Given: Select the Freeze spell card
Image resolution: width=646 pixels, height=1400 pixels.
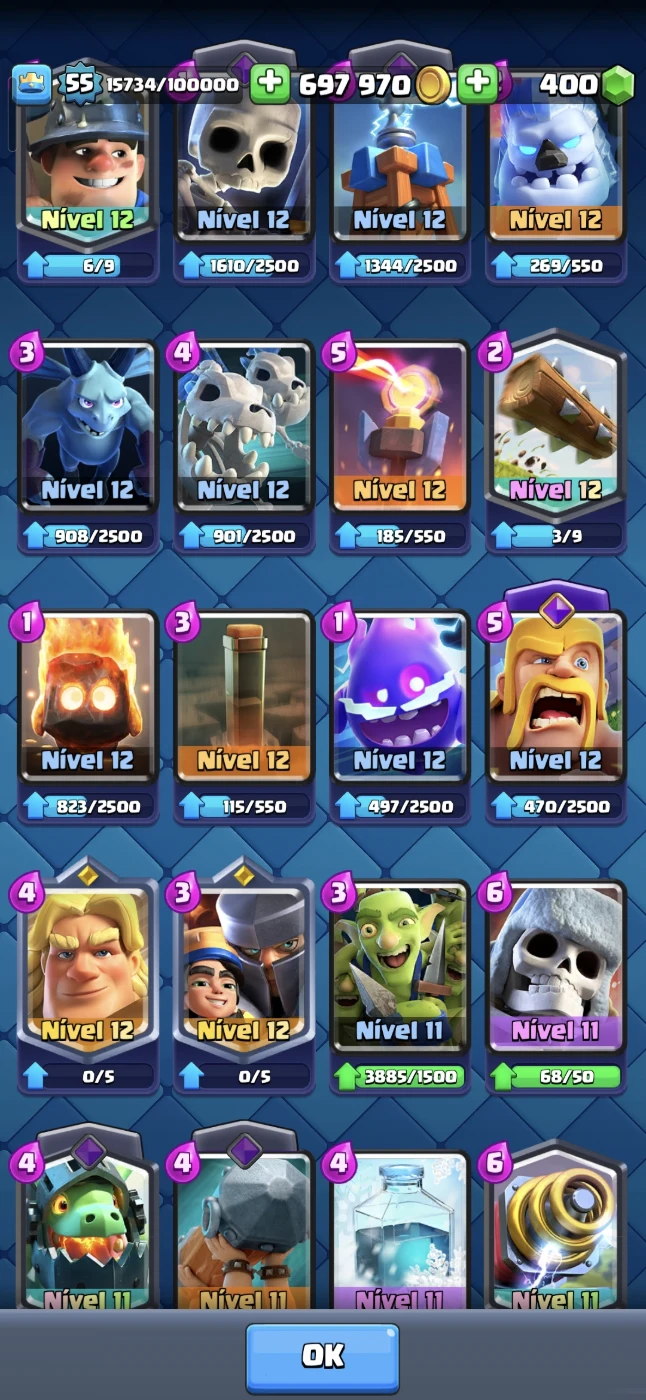Looking at the screenshot, I should point(400,1230).
